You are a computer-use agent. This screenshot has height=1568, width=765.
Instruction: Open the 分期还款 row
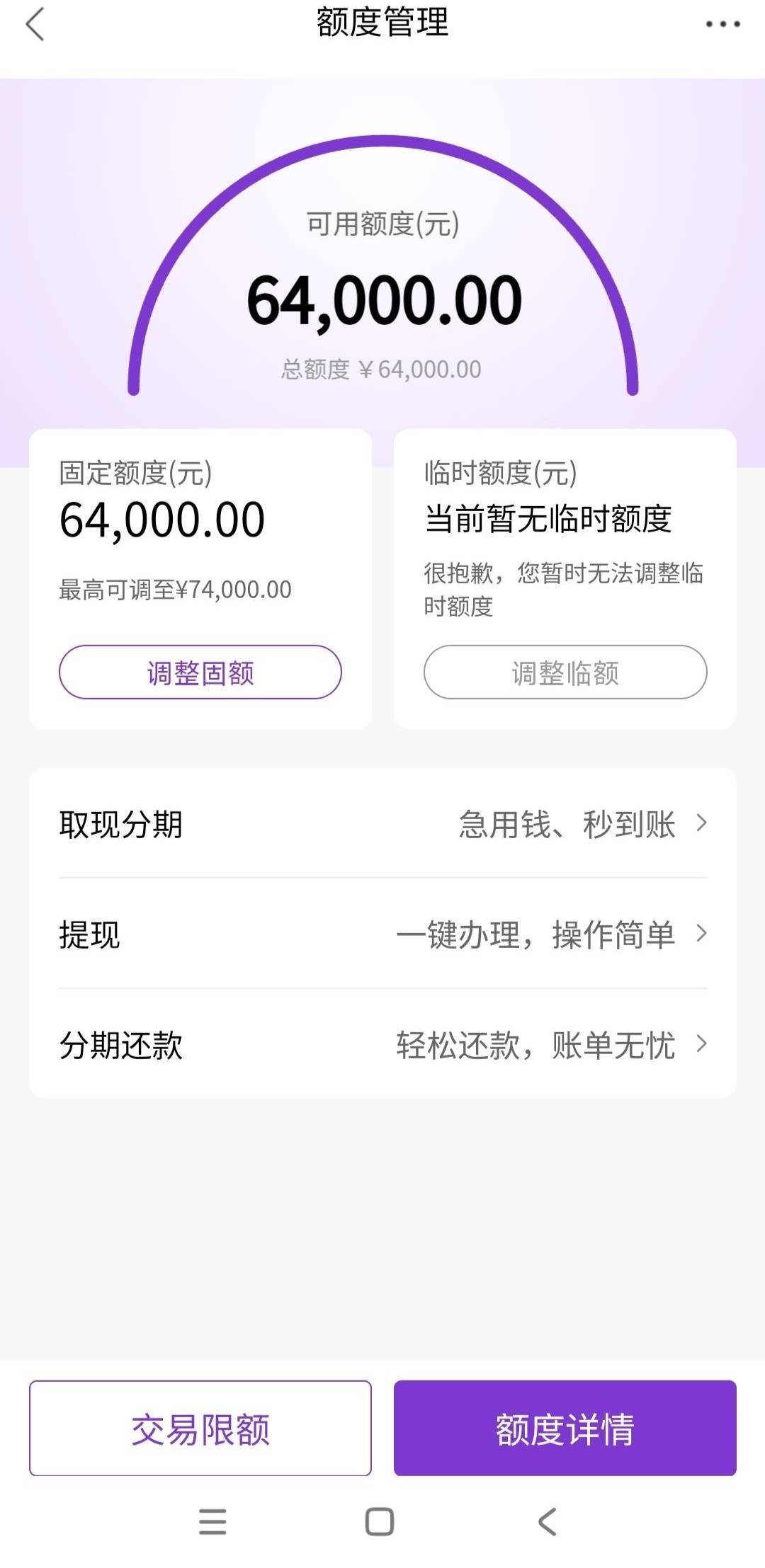click(382, 1045)
